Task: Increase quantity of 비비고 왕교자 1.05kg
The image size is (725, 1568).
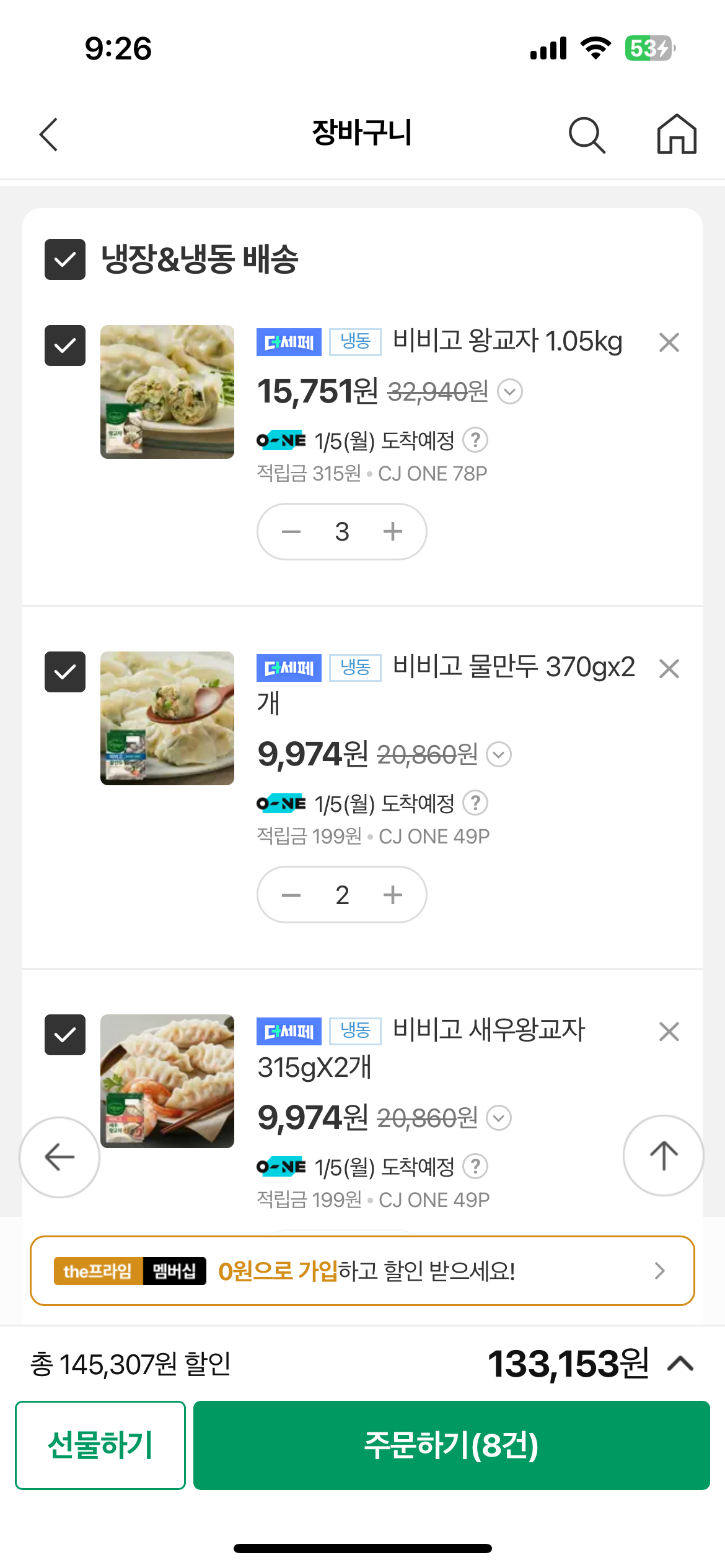Action: point(393,532)
